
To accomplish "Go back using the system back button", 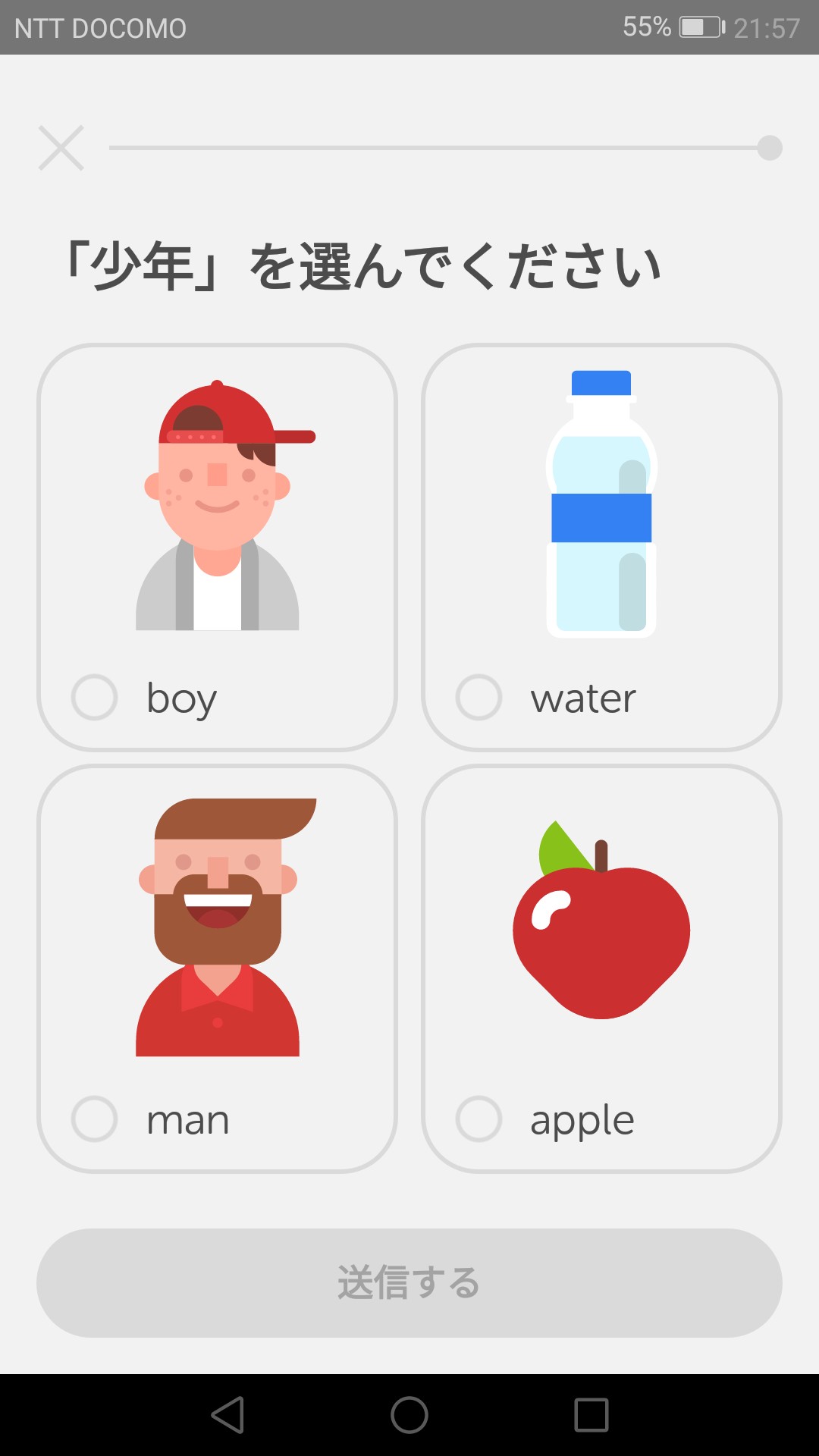I will pyautogui.click(x=227, y=1414).
